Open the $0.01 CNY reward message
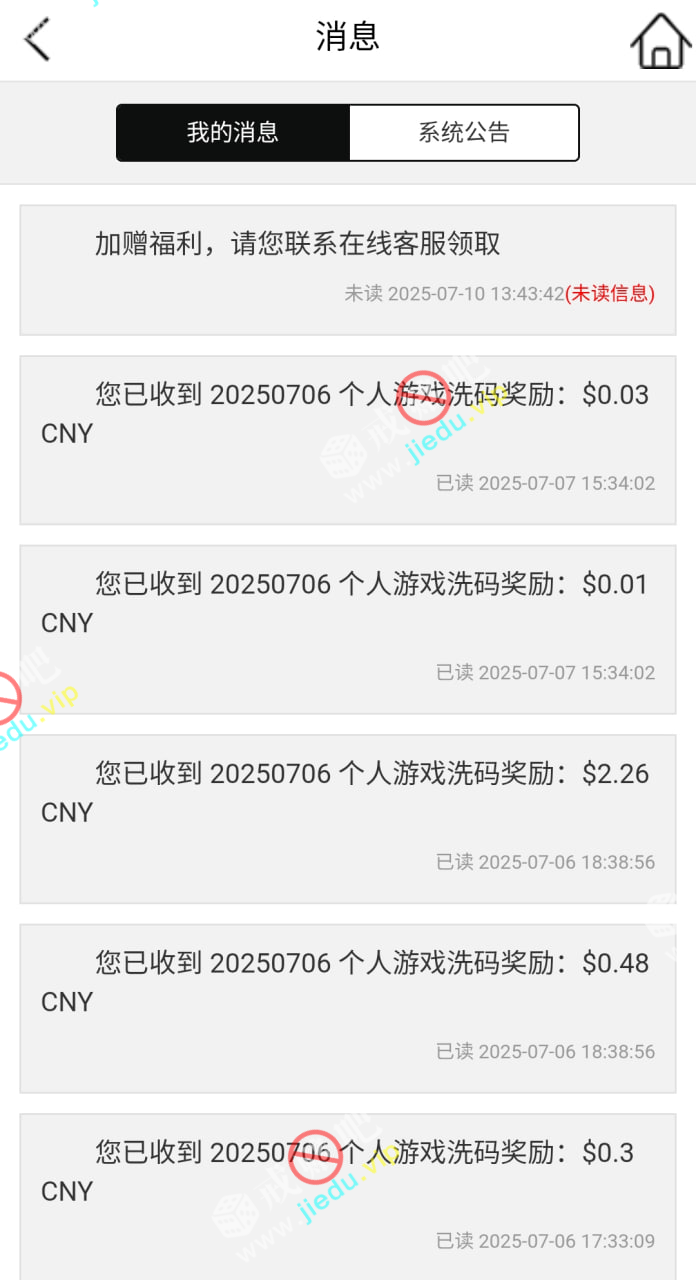 [348, 629]
